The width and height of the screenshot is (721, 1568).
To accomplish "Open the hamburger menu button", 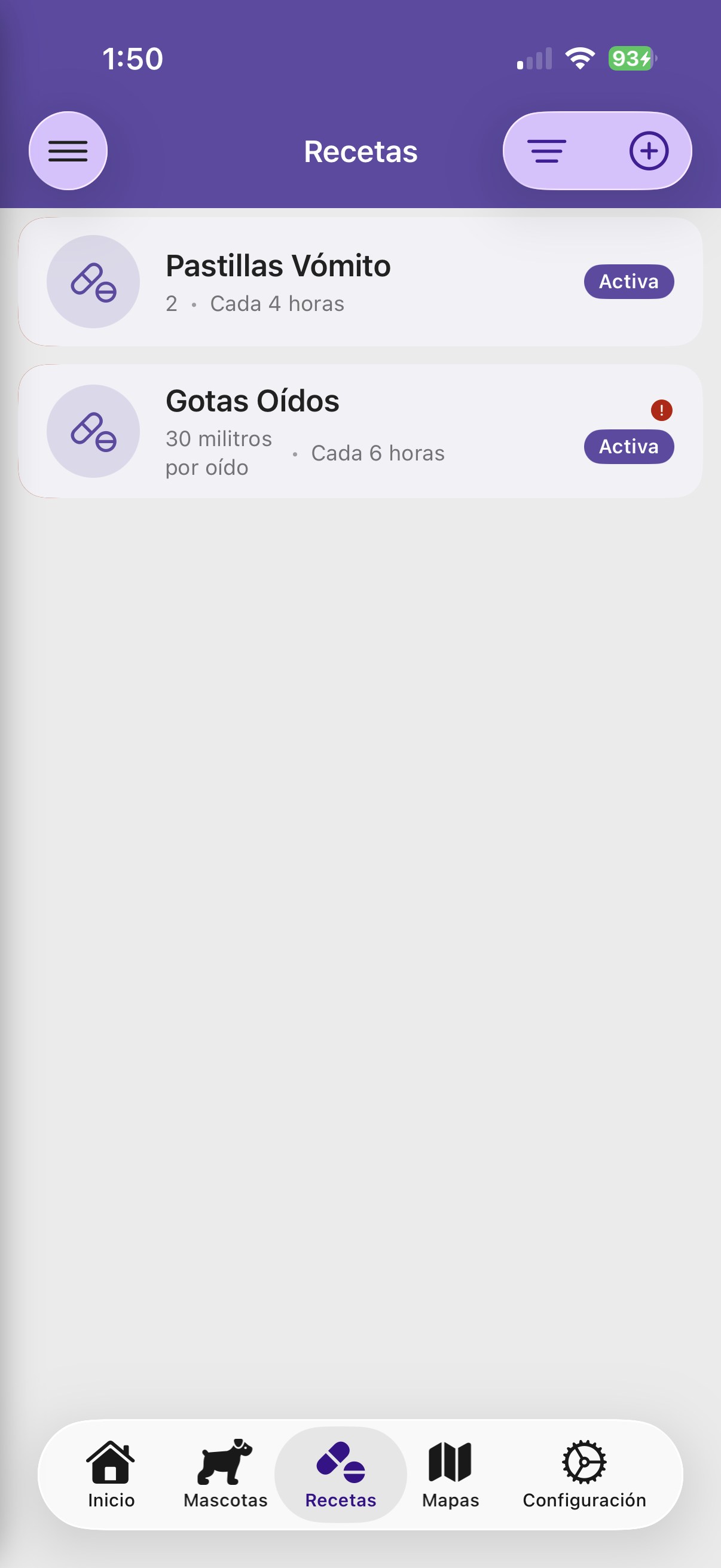I will (x=68, y=151).
